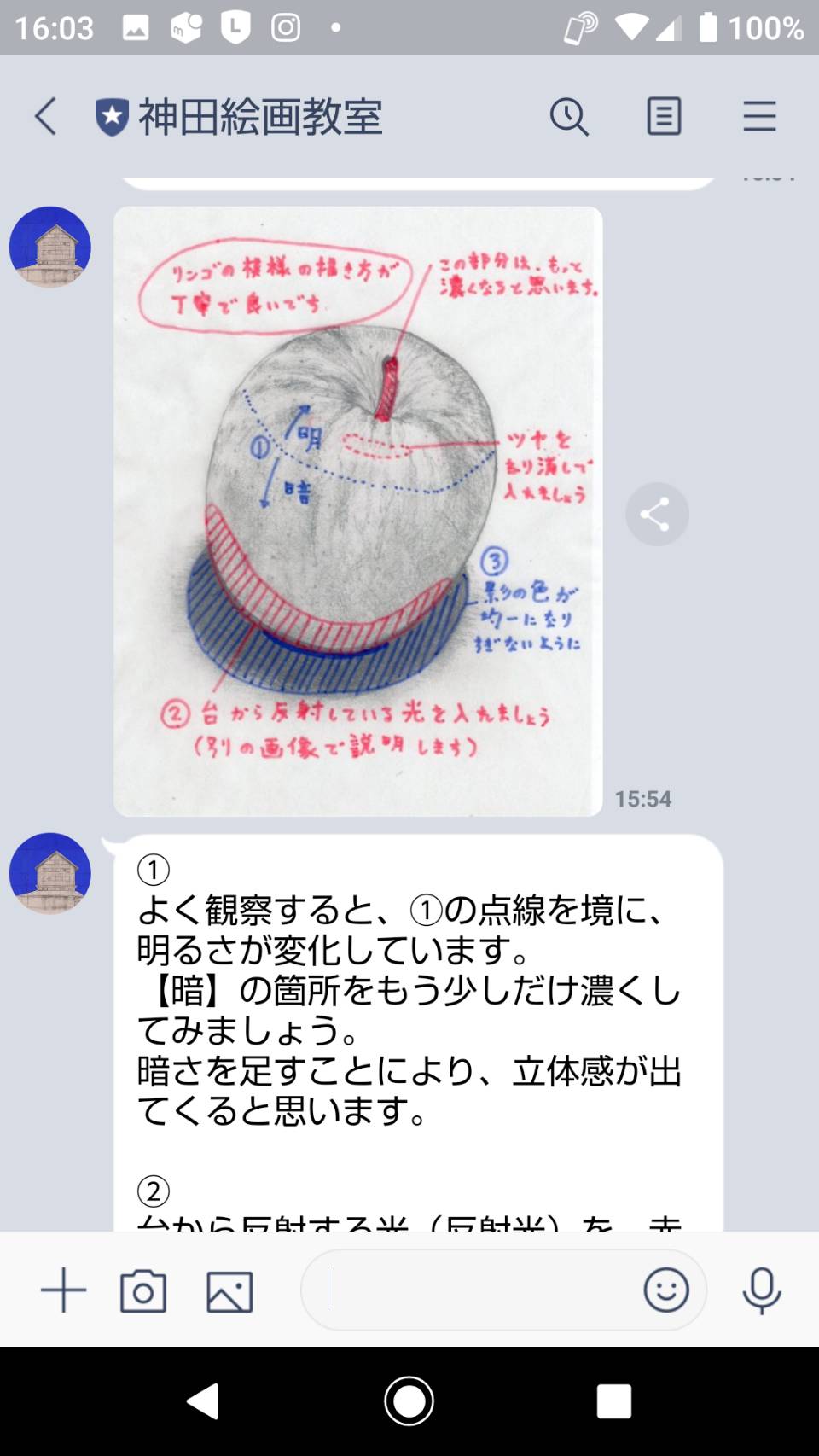This screenshot has height=1456, width=819.
Task: Open the emoji picker in the input field
Action: pyautogui.click(x=667, y=1291)
